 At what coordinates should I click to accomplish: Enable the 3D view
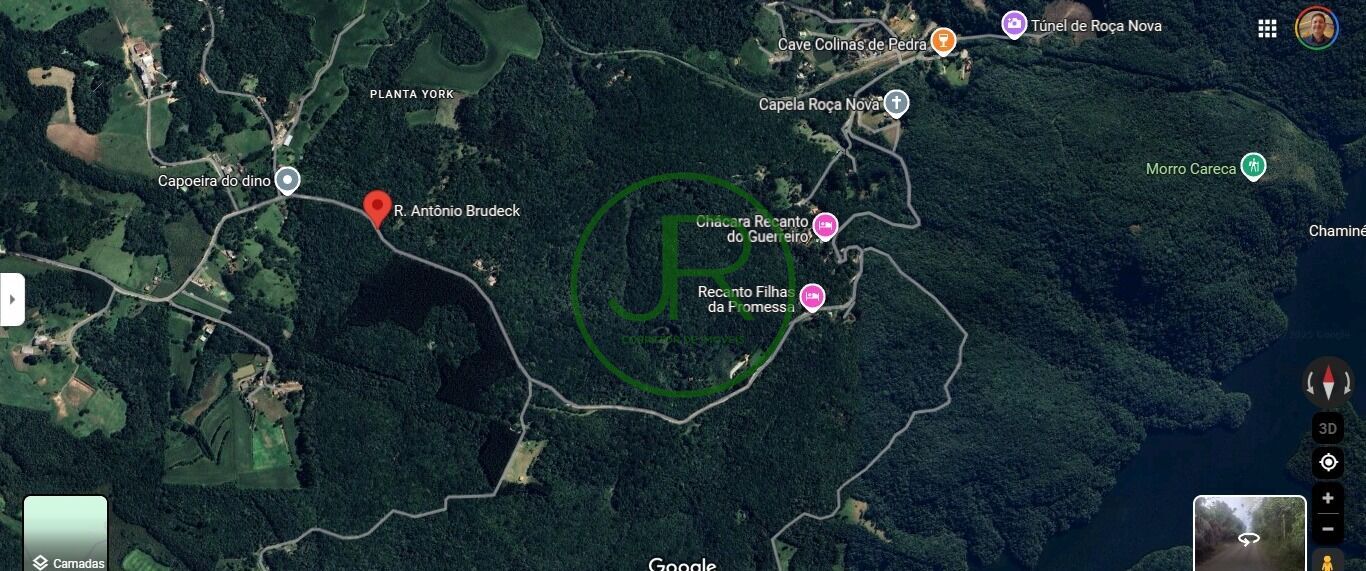(1327, 428)
